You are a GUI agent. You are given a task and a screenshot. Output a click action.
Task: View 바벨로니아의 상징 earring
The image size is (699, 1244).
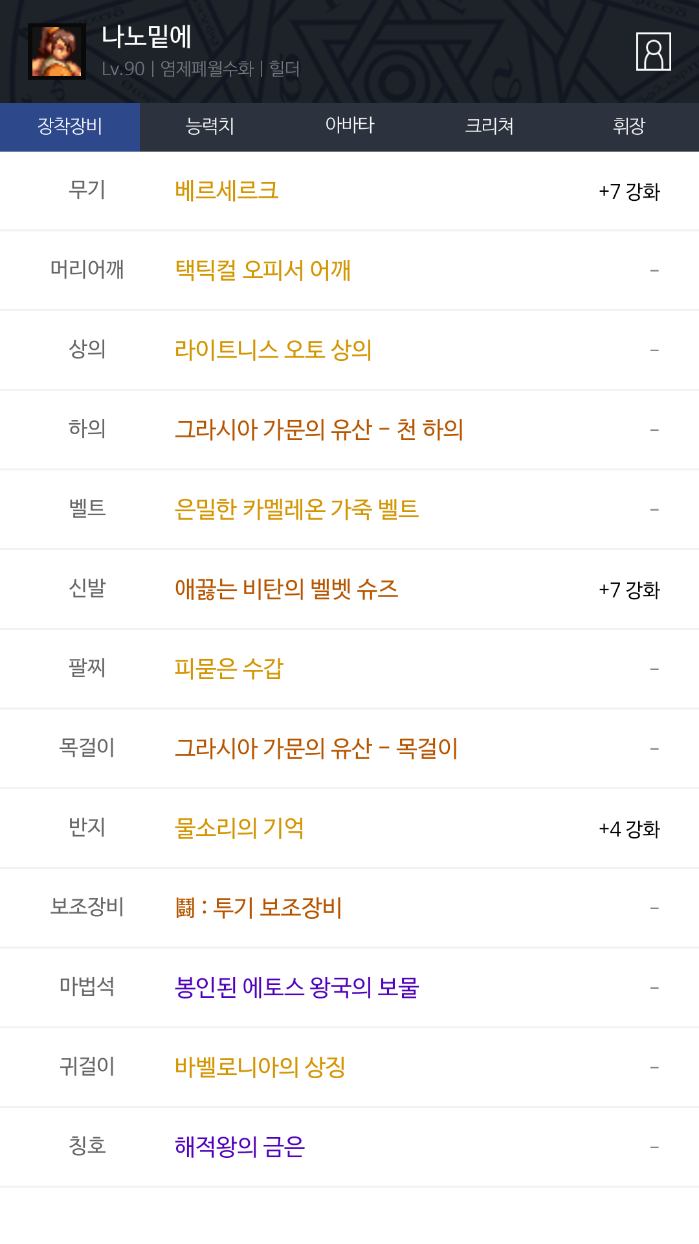260,1067
